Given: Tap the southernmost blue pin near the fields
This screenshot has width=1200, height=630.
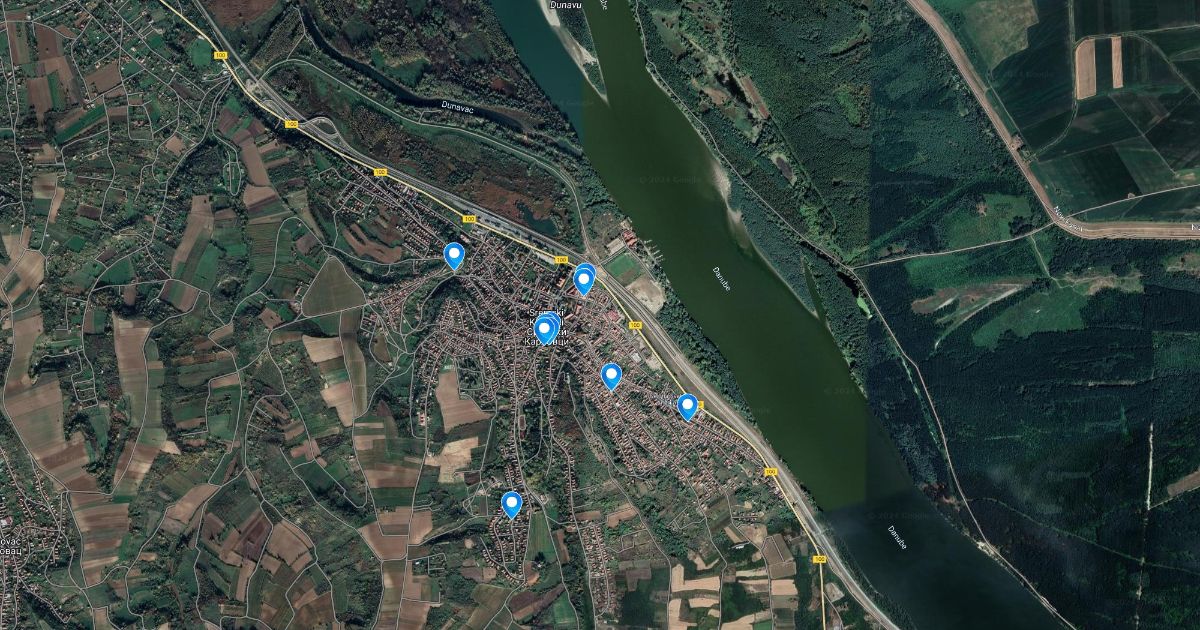Looking at the screenshot, I should click(511, 504).
